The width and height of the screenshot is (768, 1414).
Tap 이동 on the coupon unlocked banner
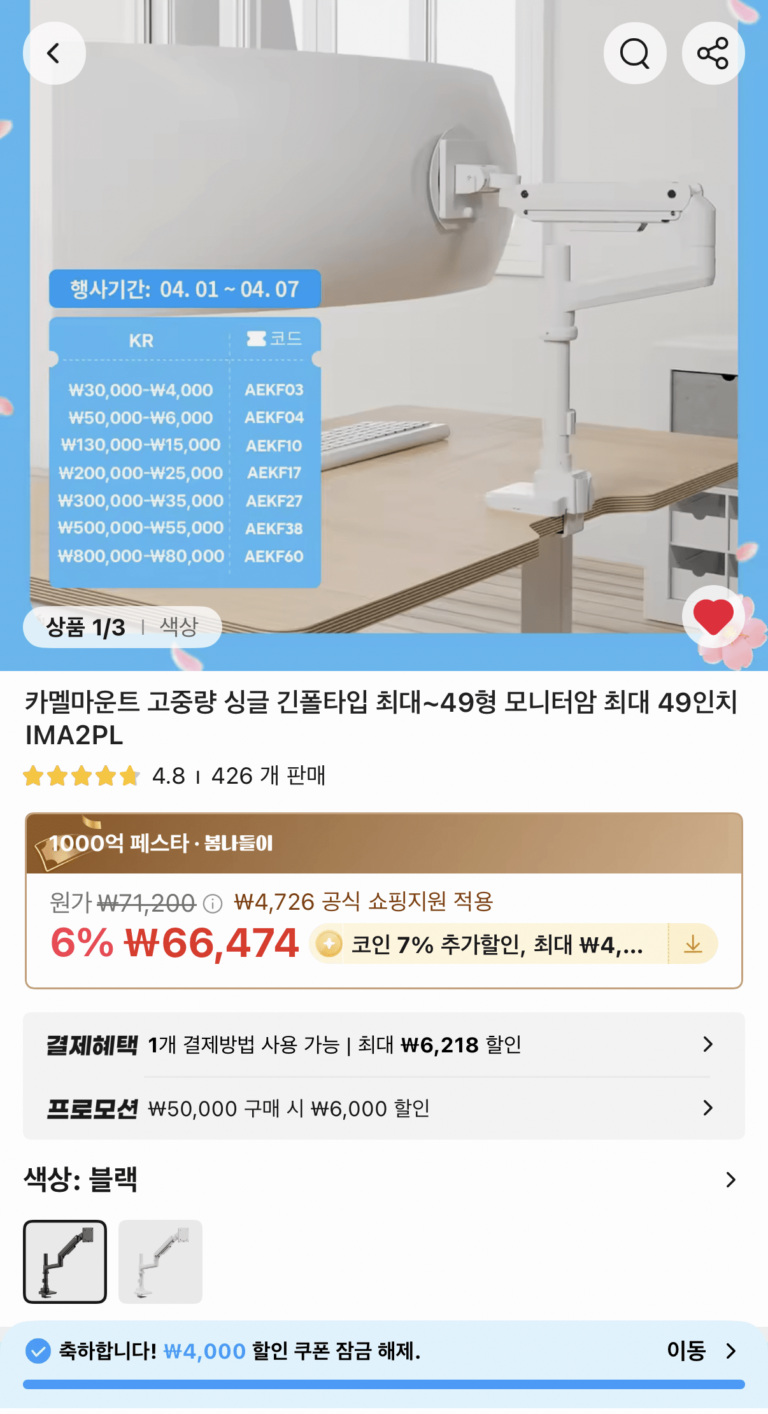pos(700,1351)
